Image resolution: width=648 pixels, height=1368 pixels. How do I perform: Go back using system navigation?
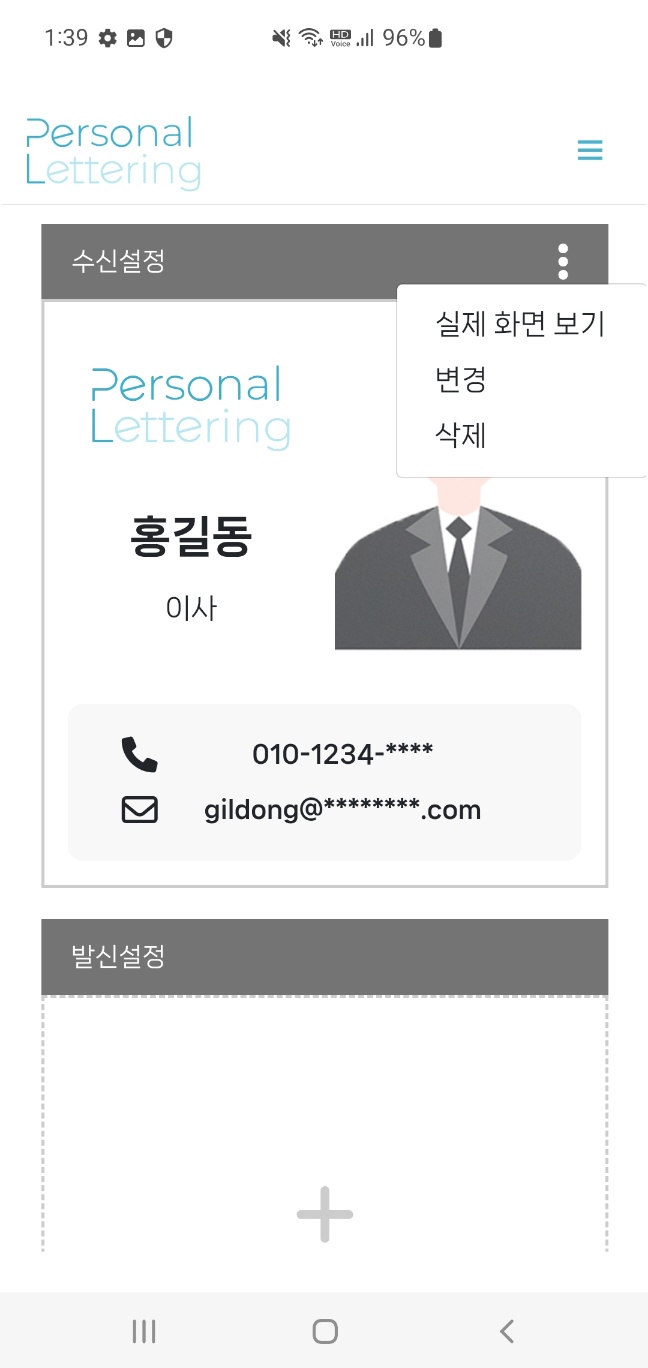tap(507, 1331)
